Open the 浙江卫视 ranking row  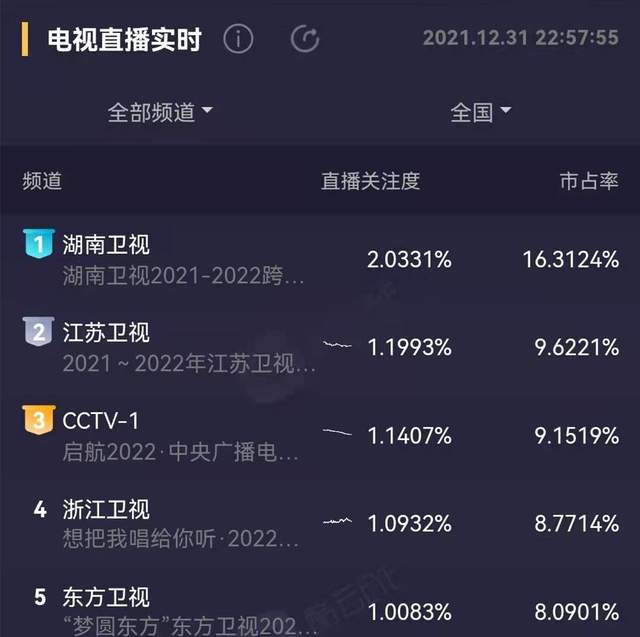[320, 523]
